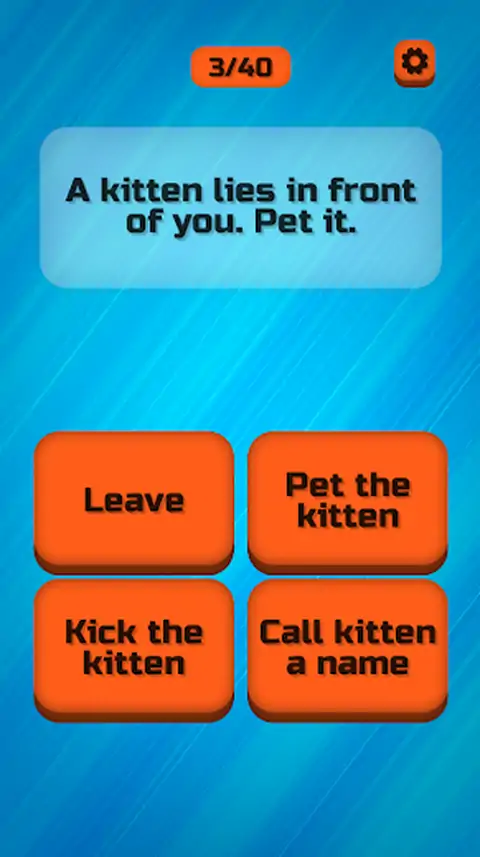Image resolution: width=480 pixels, height=857 pixels.
Task: Open the settings gear
Action: [414, 62]
